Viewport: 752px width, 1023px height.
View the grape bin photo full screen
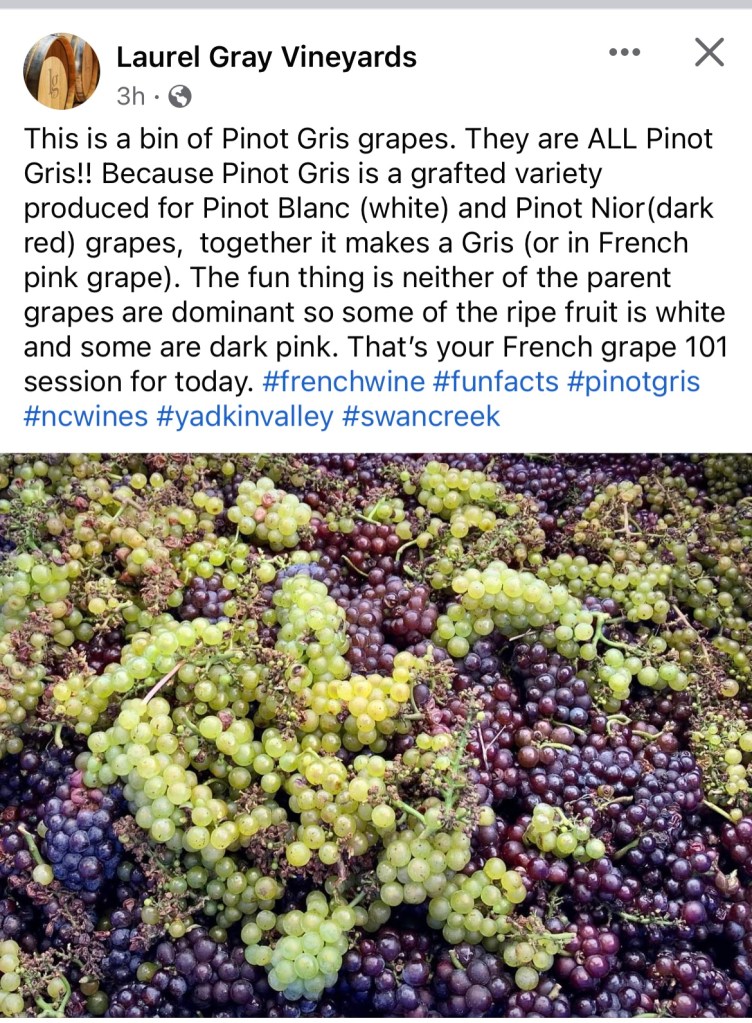[x=376, y=735]
